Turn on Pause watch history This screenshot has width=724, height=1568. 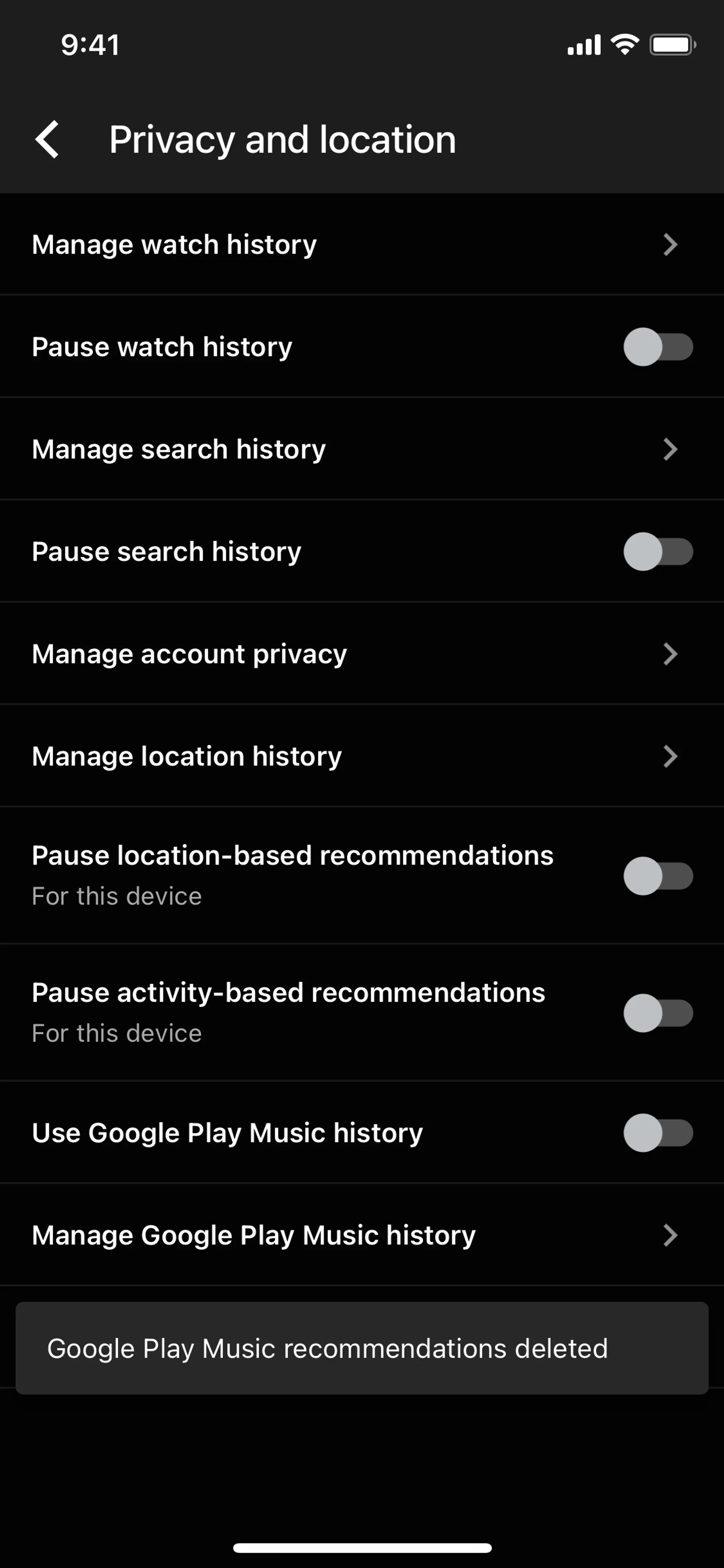658,347
